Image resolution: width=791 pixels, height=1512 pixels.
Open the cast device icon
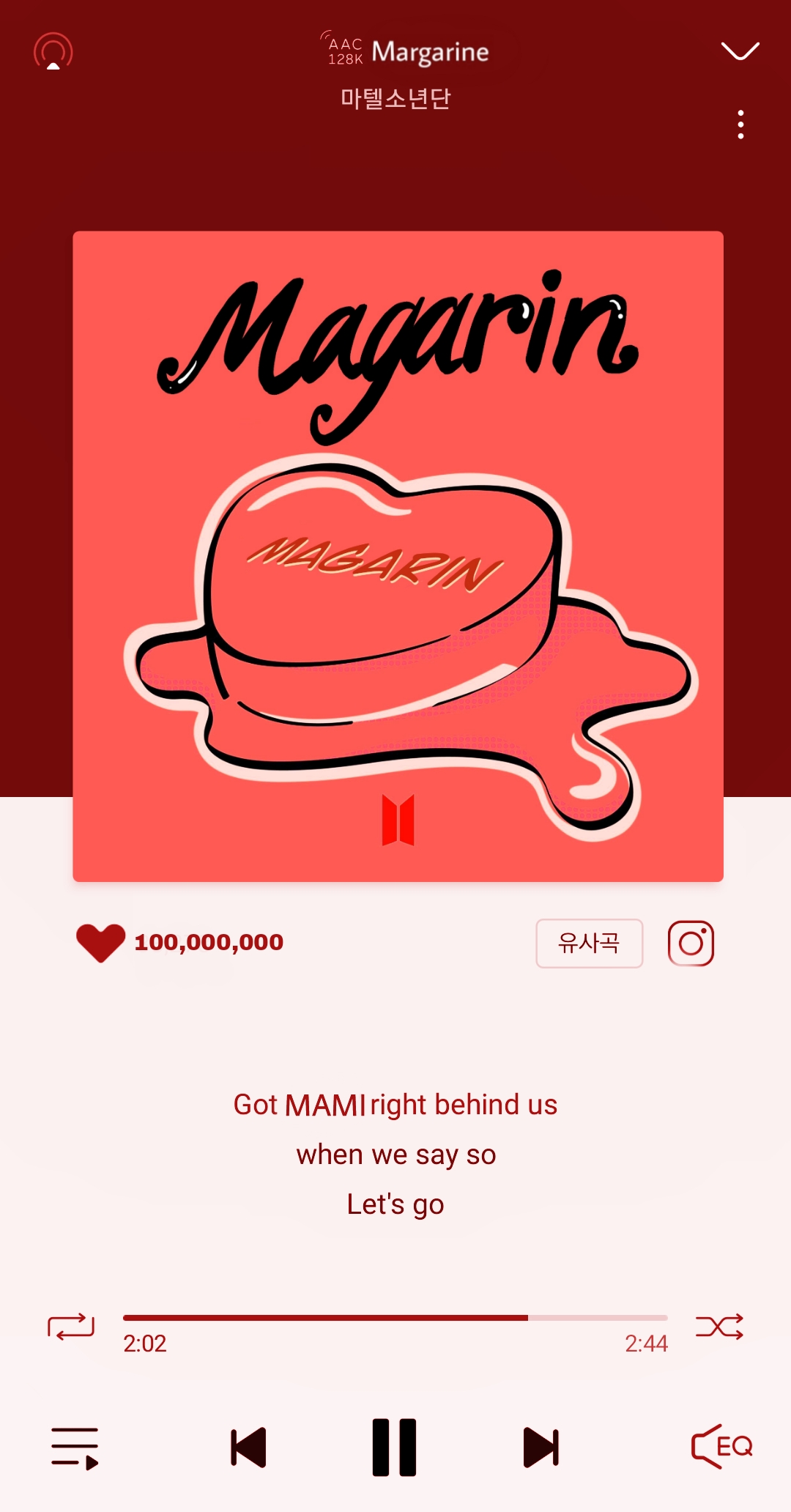(x=53, y=51)
